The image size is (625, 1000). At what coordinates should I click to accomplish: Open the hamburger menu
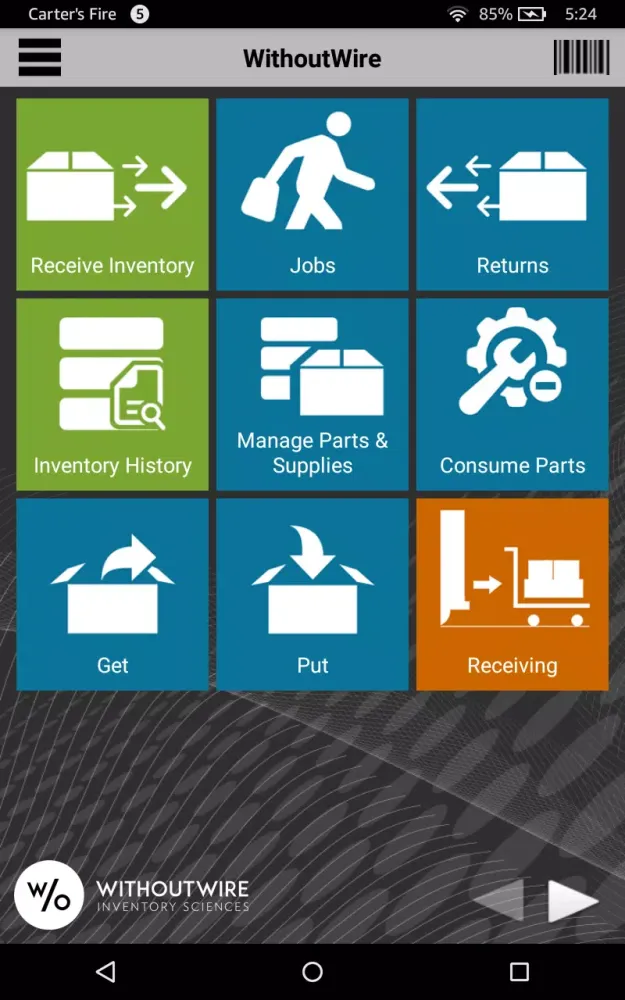pos(40,58)
